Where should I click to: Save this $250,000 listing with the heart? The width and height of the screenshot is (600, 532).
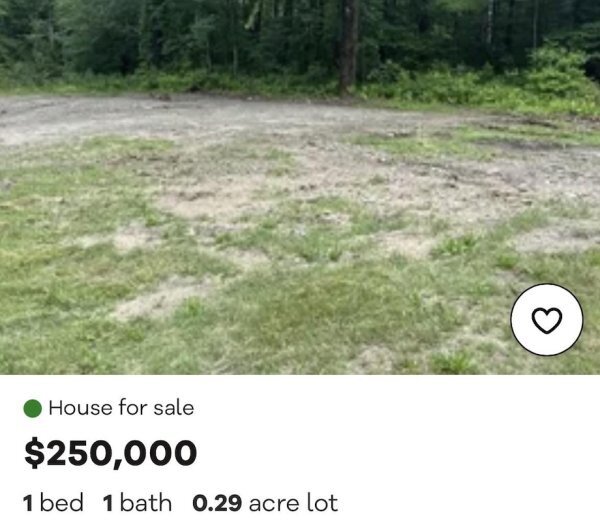pos(546,319)
